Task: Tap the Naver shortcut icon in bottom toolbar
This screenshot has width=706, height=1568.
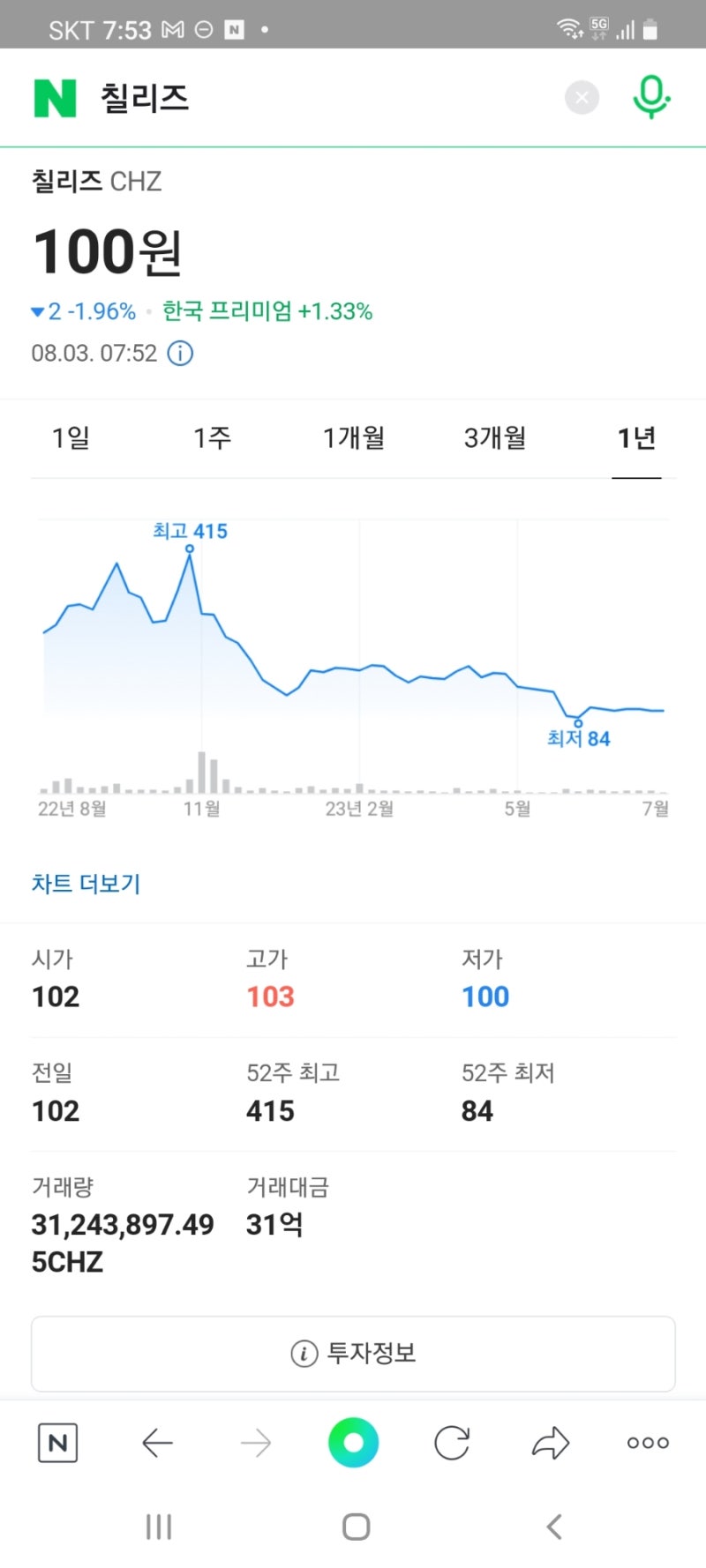Action: (57, 1443)
